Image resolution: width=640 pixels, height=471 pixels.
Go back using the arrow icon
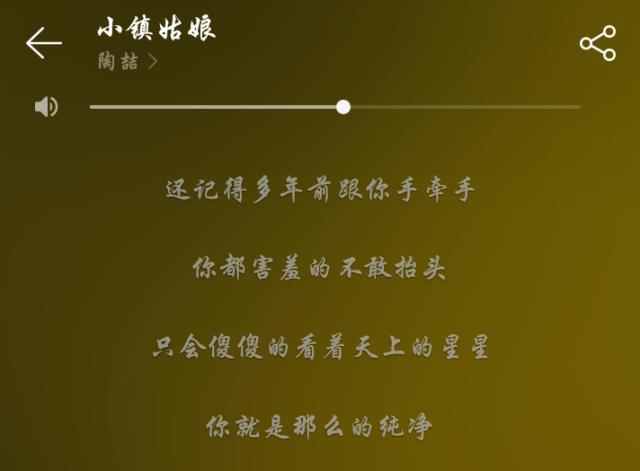click(43, 43)
